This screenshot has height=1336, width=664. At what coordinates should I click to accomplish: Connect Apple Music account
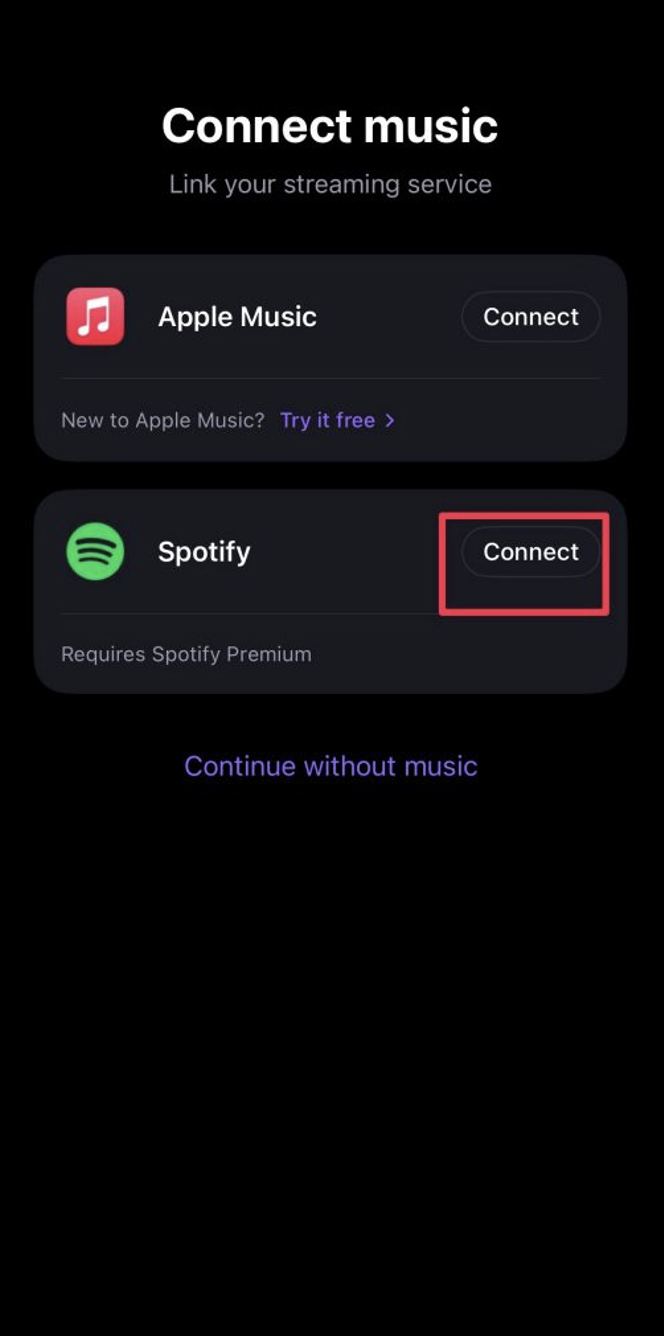tap(530, 317)
